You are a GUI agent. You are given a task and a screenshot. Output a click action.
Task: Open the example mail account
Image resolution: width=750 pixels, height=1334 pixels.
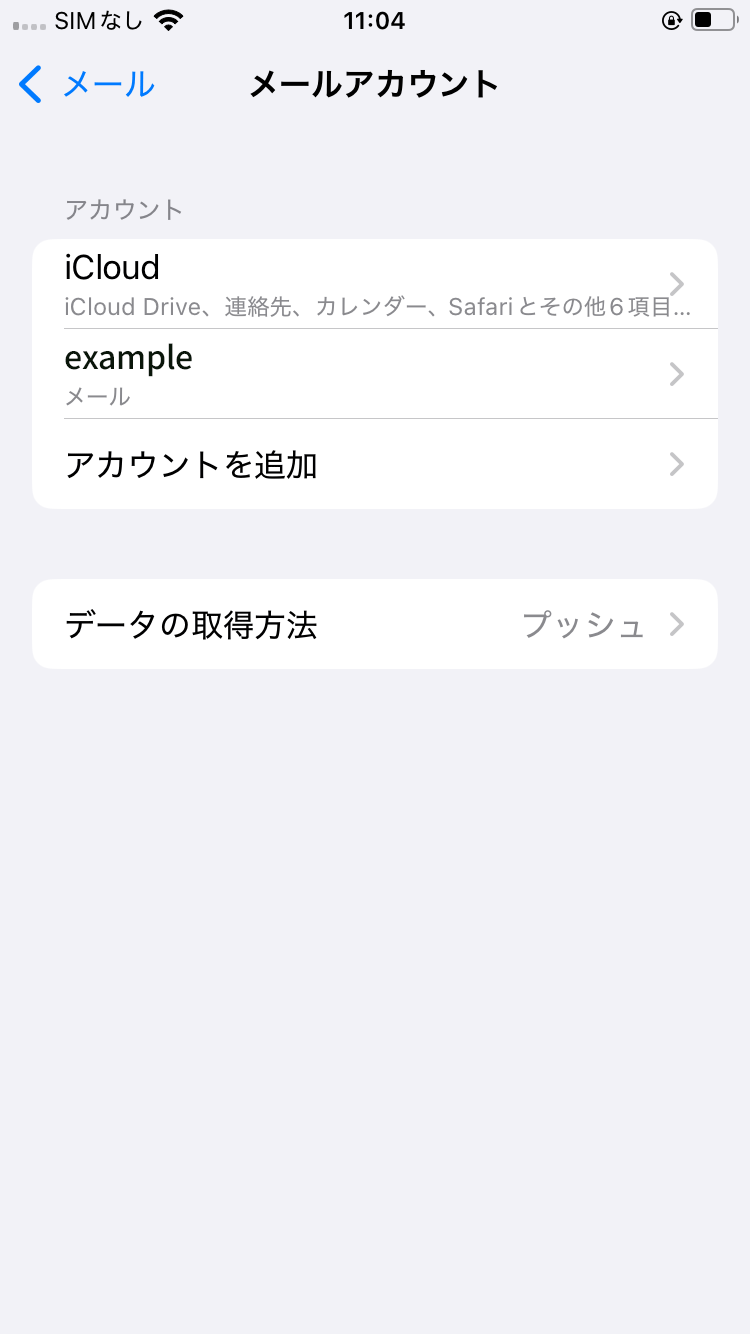pyautogui.click(x=375, y=374)
